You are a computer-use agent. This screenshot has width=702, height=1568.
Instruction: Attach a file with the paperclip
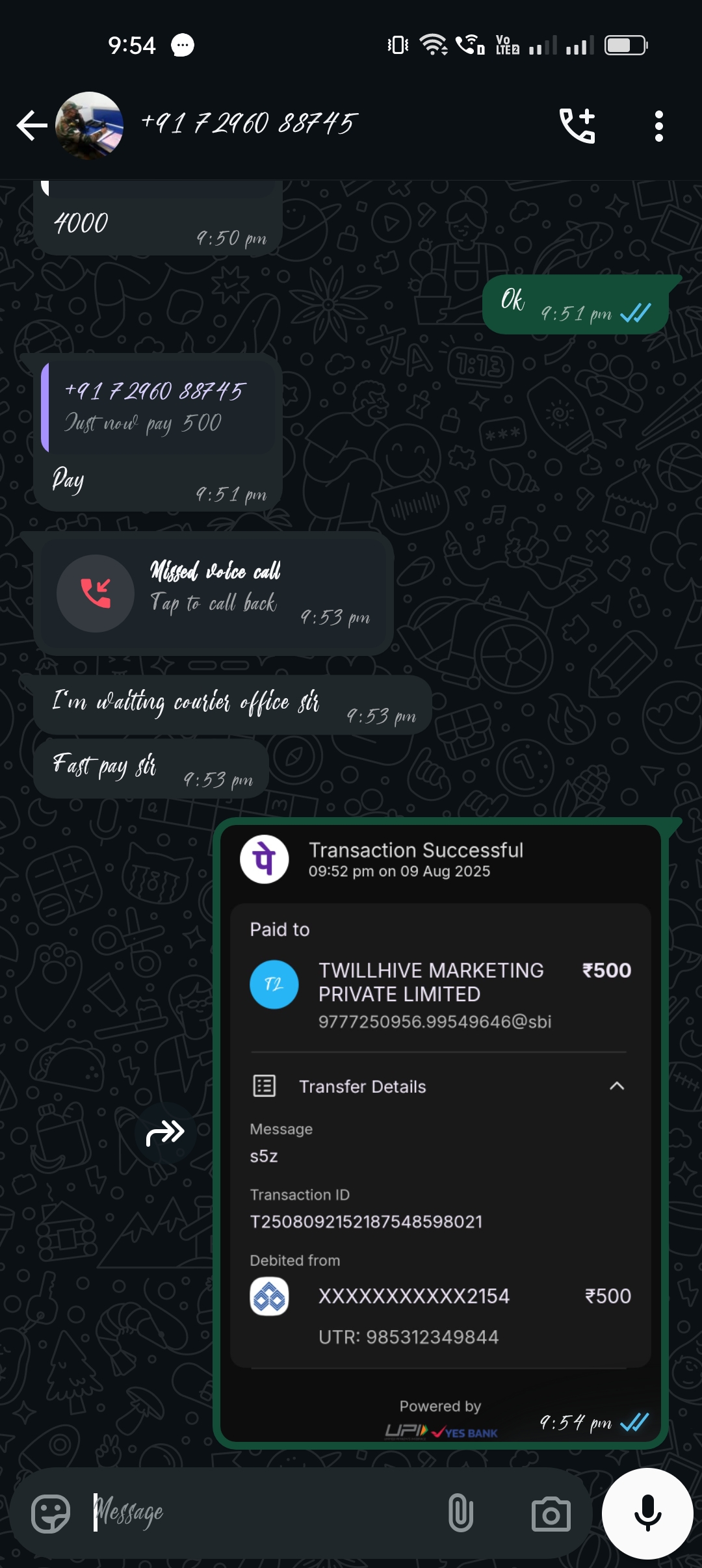460,1513
